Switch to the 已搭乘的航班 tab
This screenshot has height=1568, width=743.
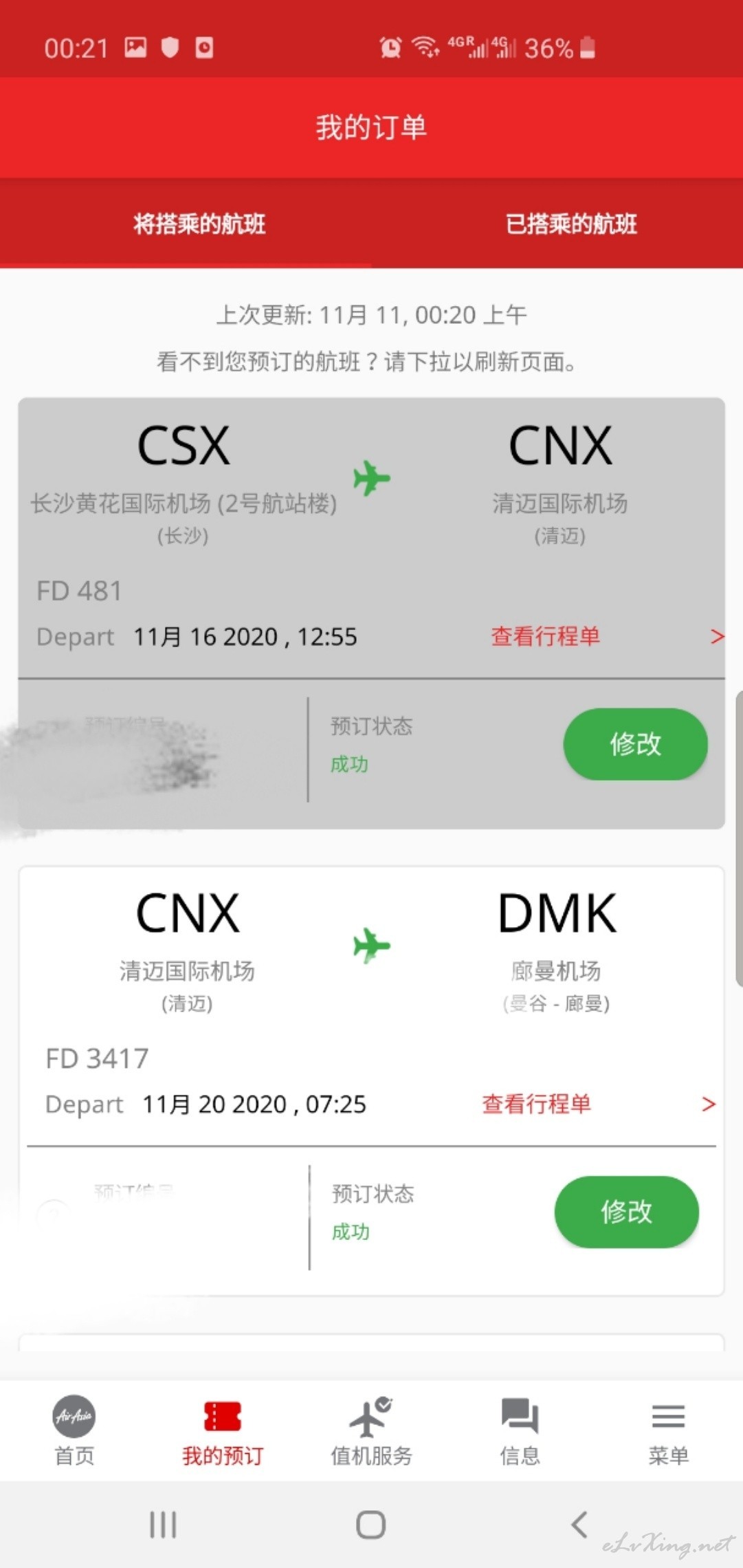coord(571,224)
